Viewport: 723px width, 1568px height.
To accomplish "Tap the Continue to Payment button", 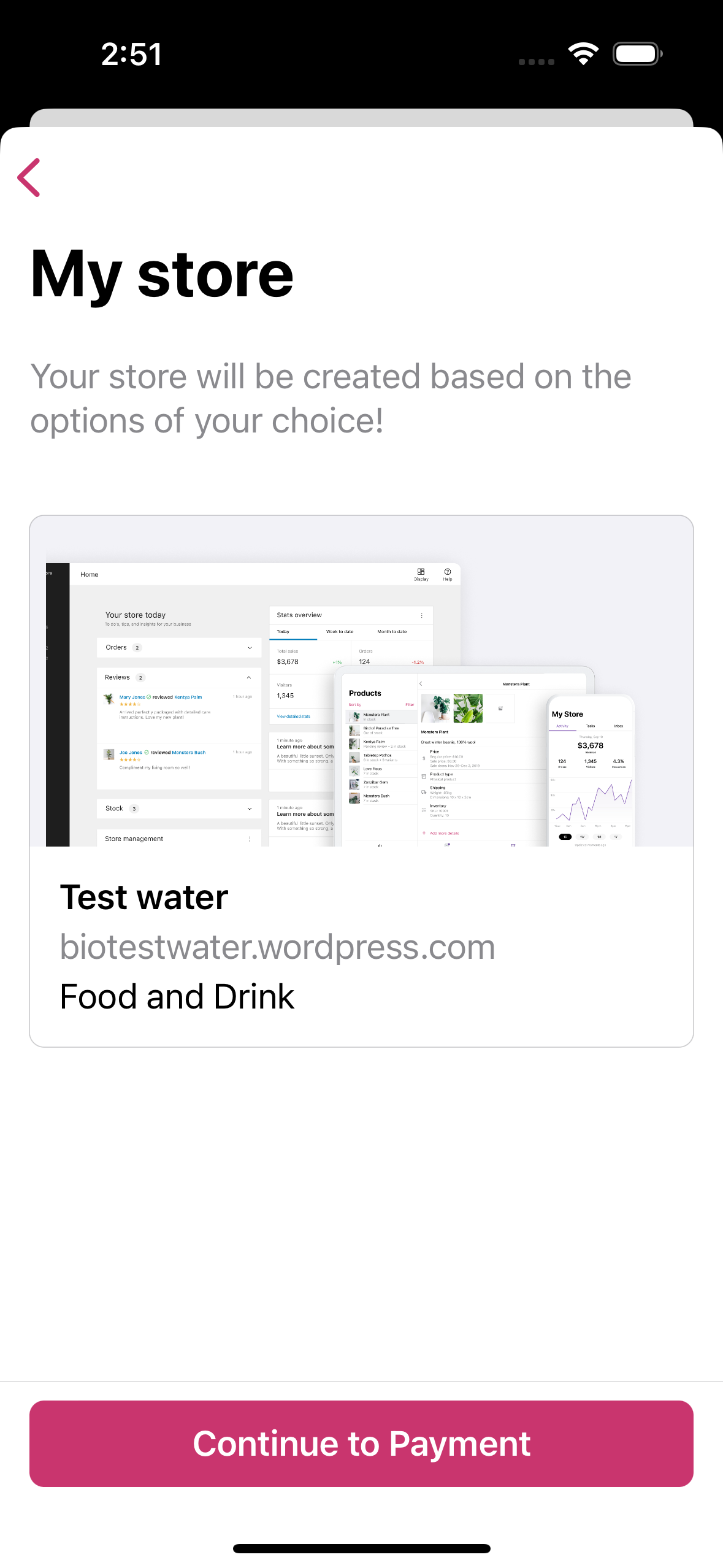I will [361, 1443].
